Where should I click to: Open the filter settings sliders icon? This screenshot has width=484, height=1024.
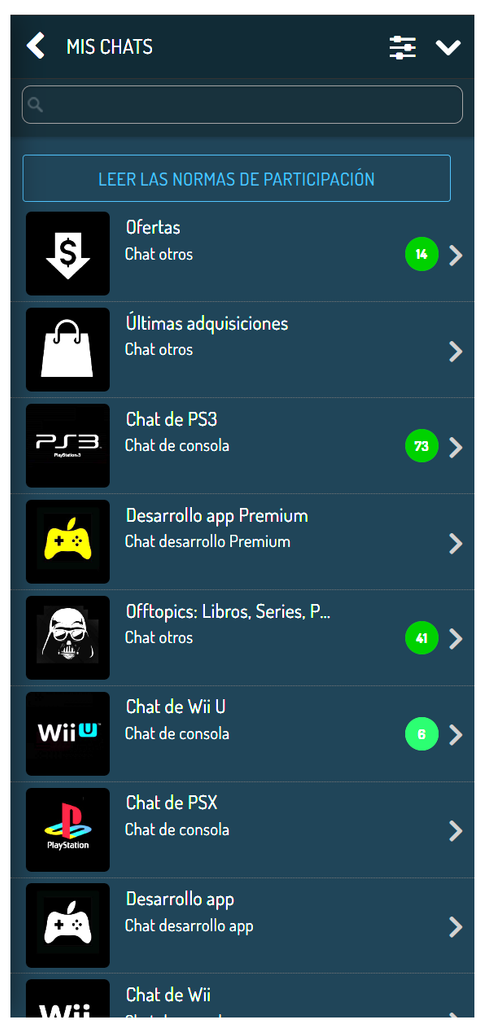click(x=402, y=47)
